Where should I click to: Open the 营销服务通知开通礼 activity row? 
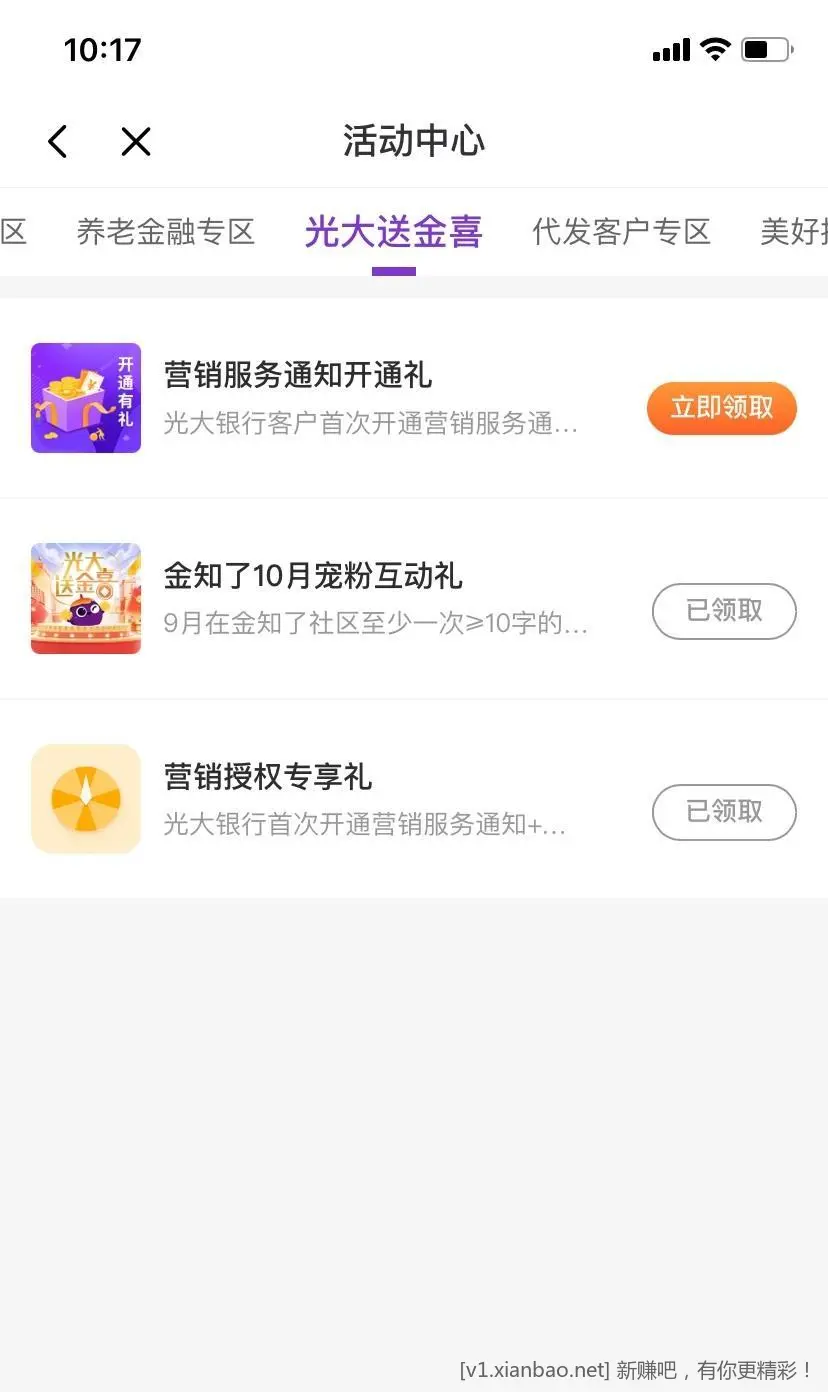(370, 398)
